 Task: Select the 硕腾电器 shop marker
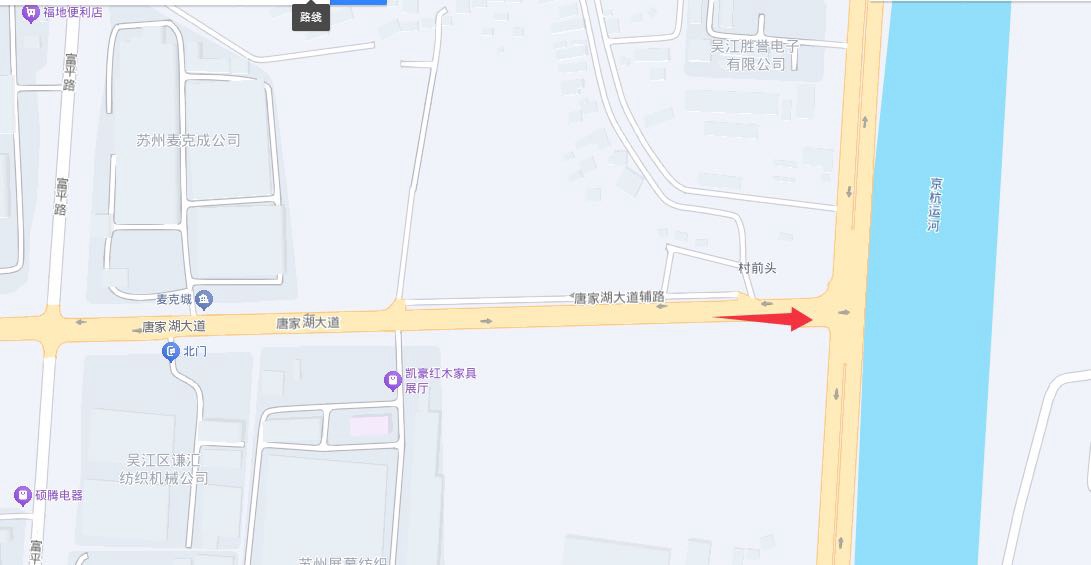click(x=23, y=495)
